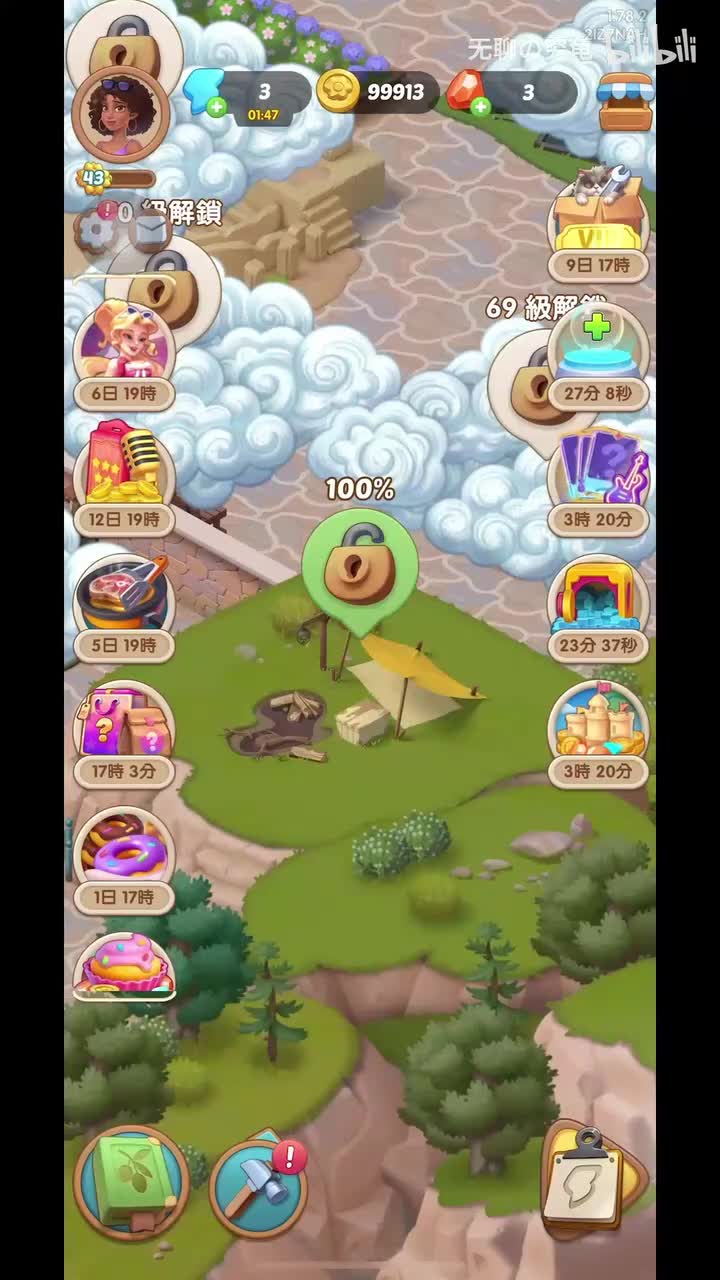The image size is (720, 1280).
Task: Open the player avatar profile
Action: pyautogui.click(x=121, y=113)
